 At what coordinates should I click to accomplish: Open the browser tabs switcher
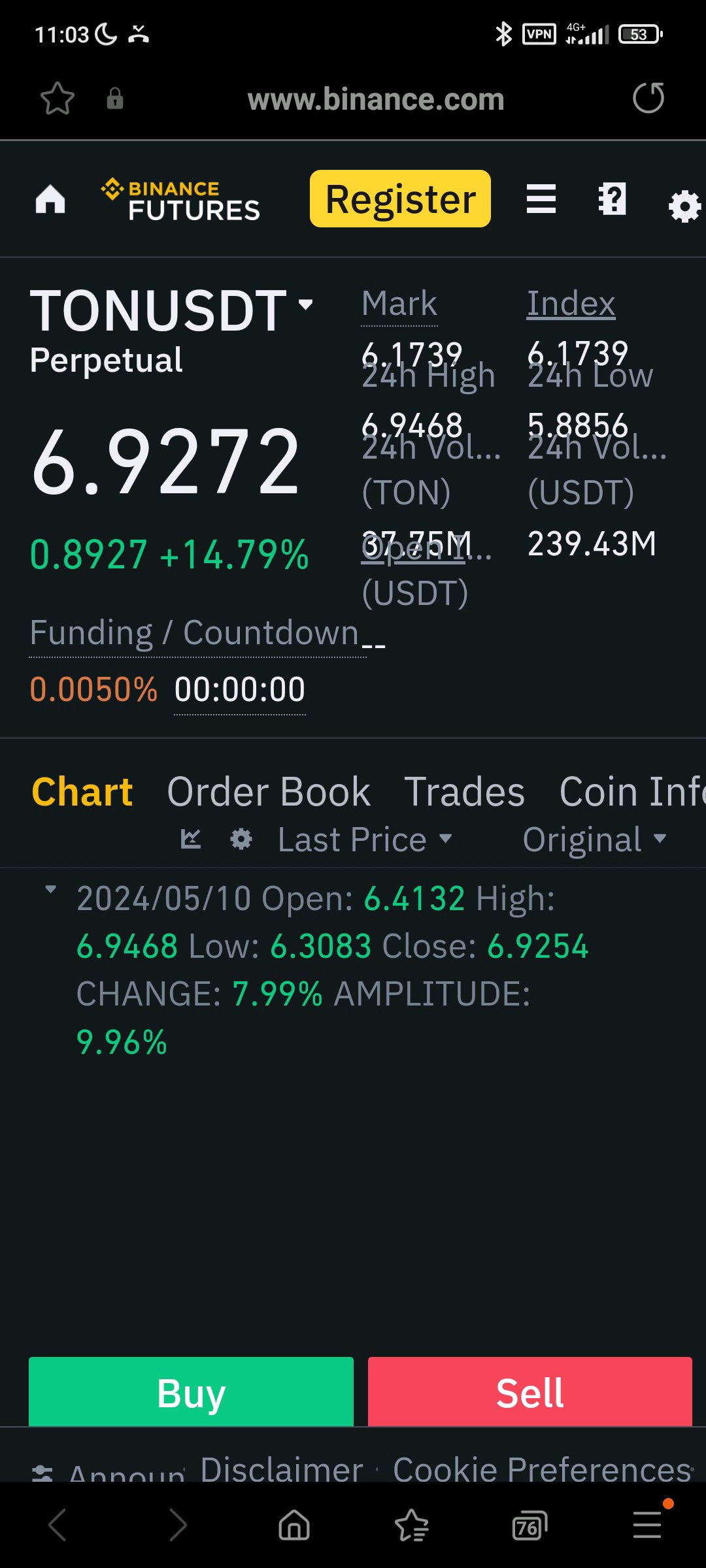pos(529,1526)
